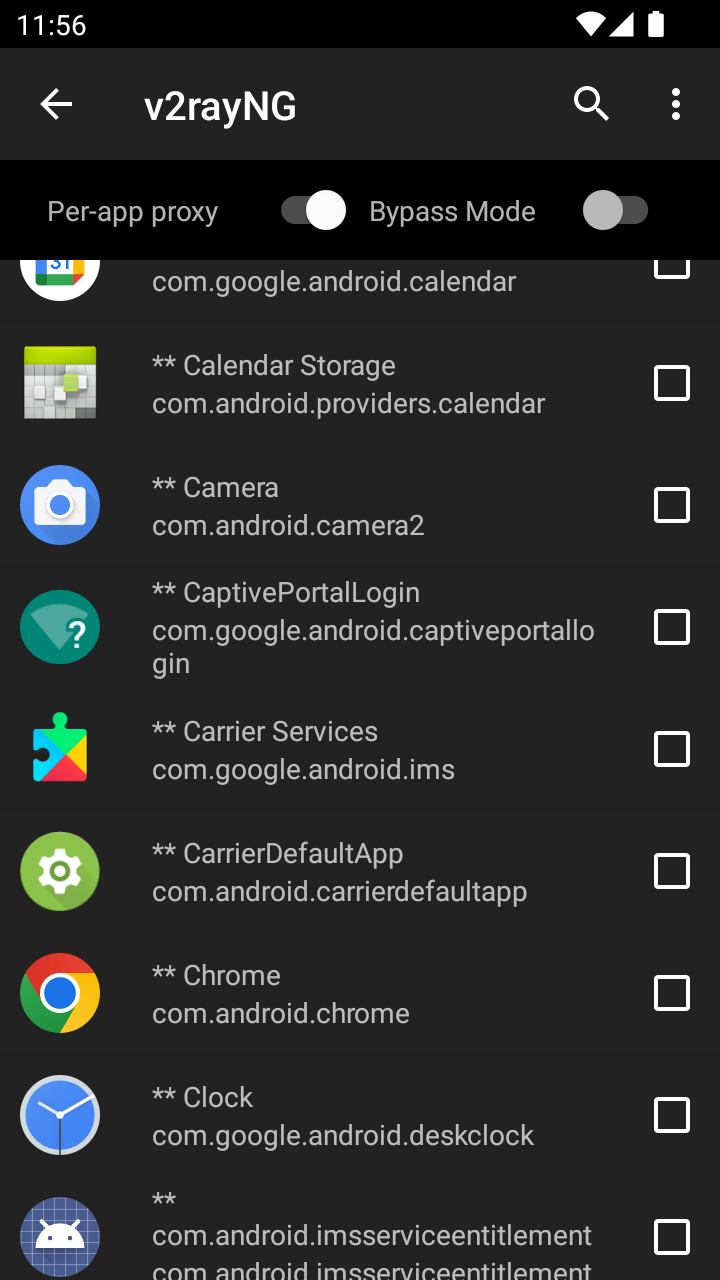Go back using the arrow icon
The height and width of the screenshot is (1280, 720).
56,104
